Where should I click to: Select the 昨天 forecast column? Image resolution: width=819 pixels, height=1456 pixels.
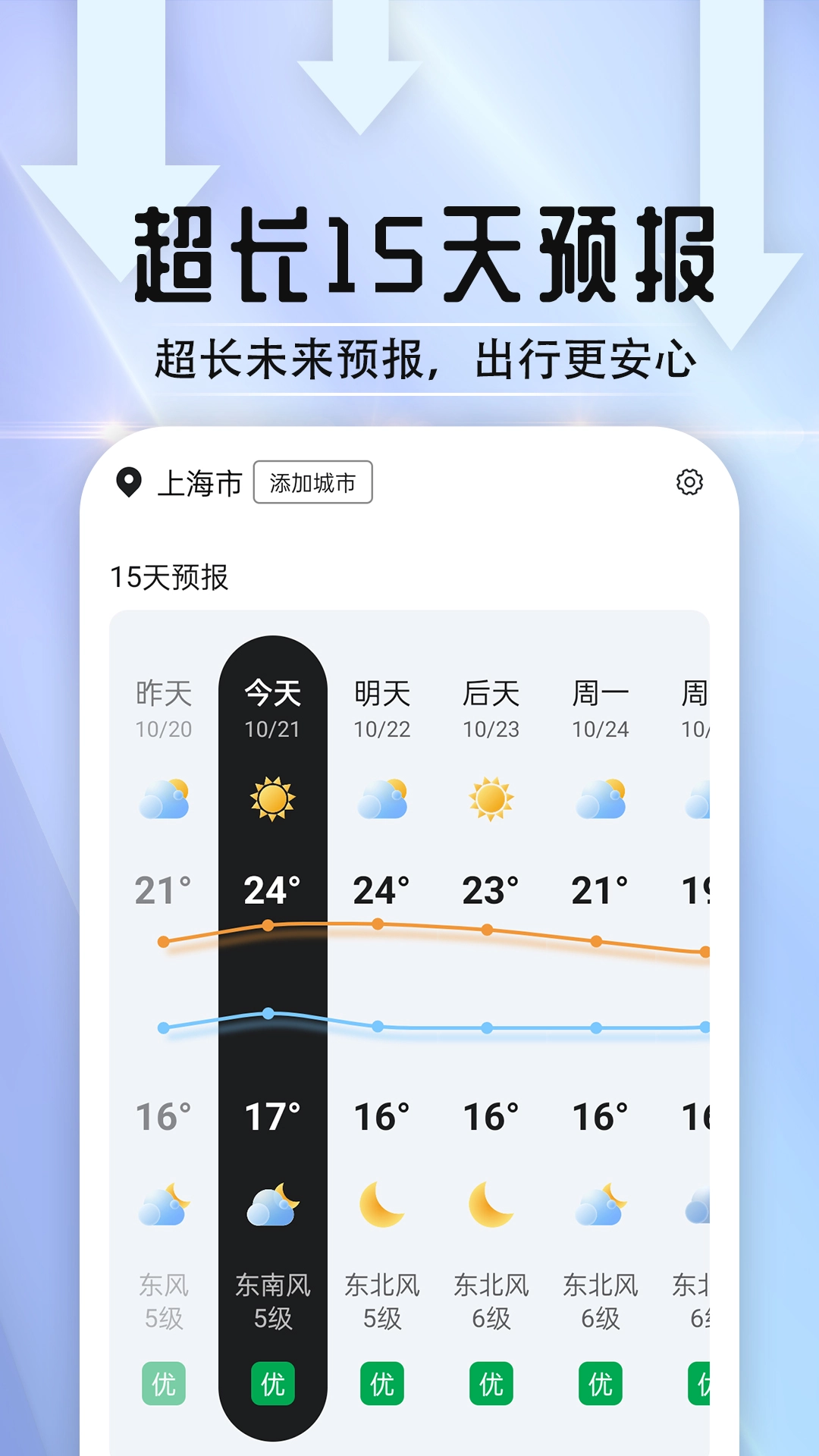click(x=163, y=703)
